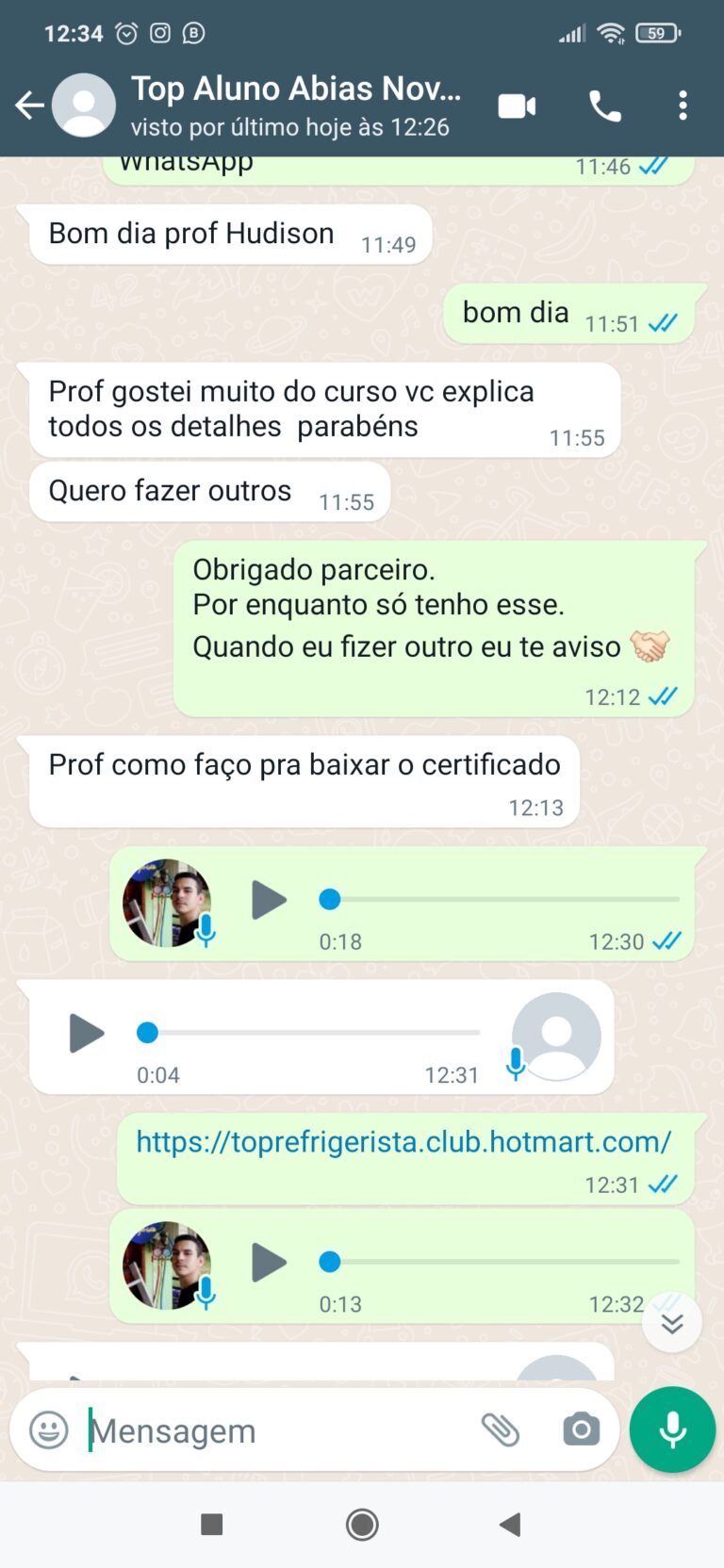Tap the green microphone record button
Viewport: 724px width, 1568px height.
(672, 1429)
